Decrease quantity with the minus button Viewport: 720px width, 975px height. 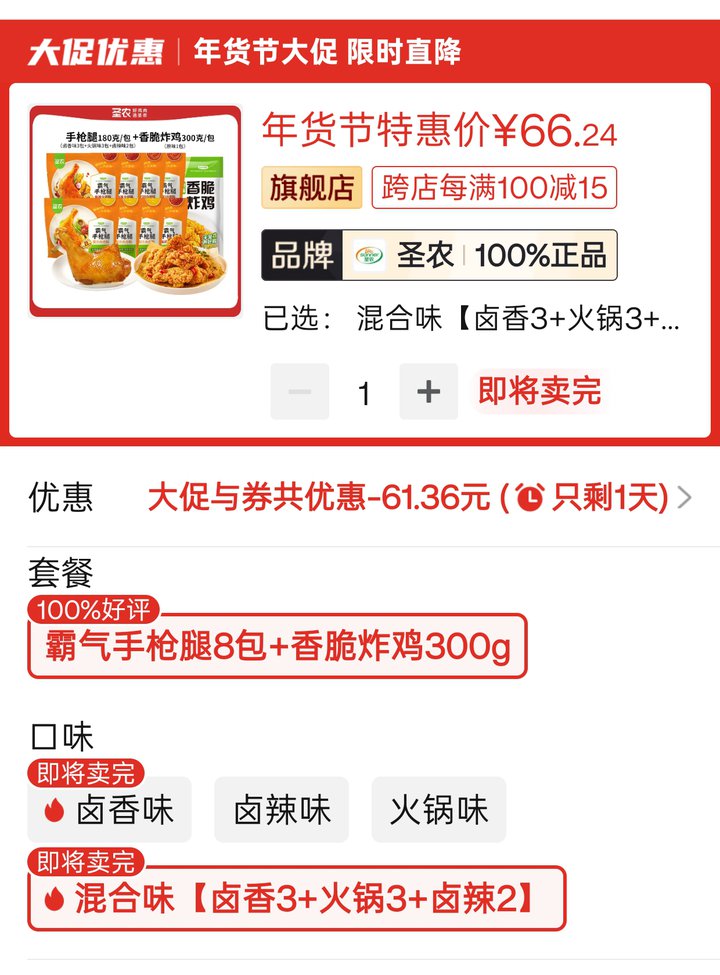point(299,391)
